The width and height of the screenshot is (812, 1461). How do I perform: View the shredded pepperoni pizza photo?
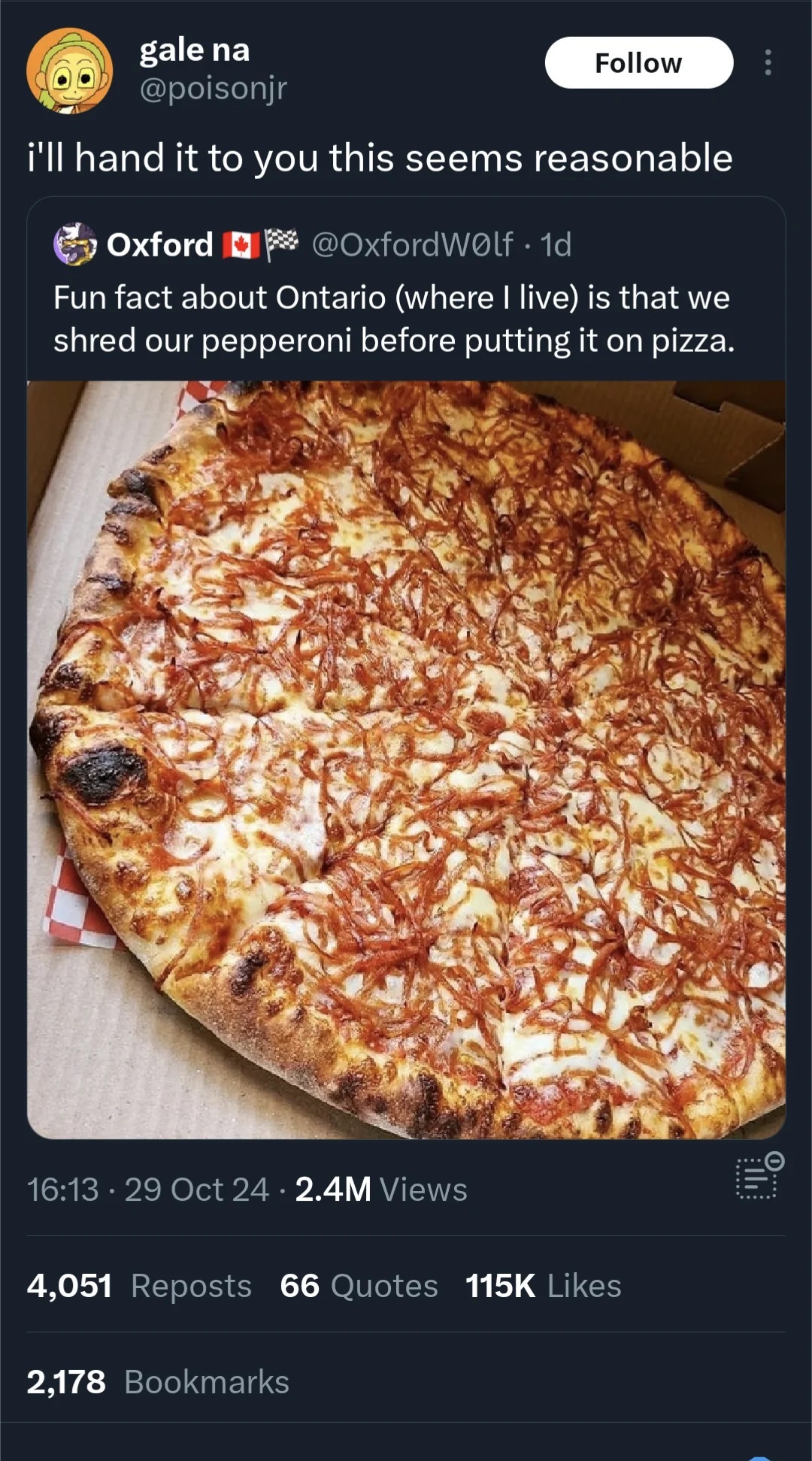click(x=406, y=759)
